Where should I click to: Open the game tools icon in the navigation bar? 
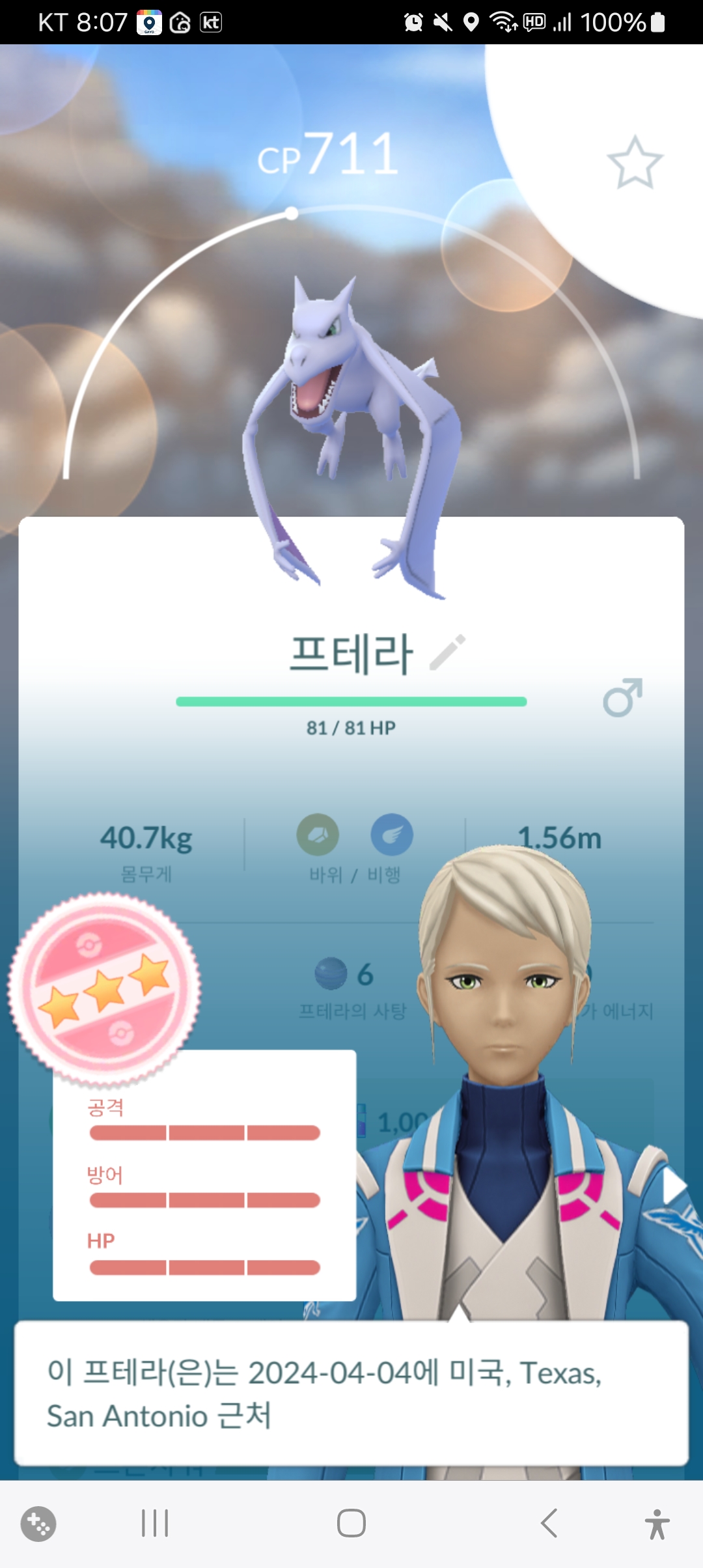(38, 1524)
